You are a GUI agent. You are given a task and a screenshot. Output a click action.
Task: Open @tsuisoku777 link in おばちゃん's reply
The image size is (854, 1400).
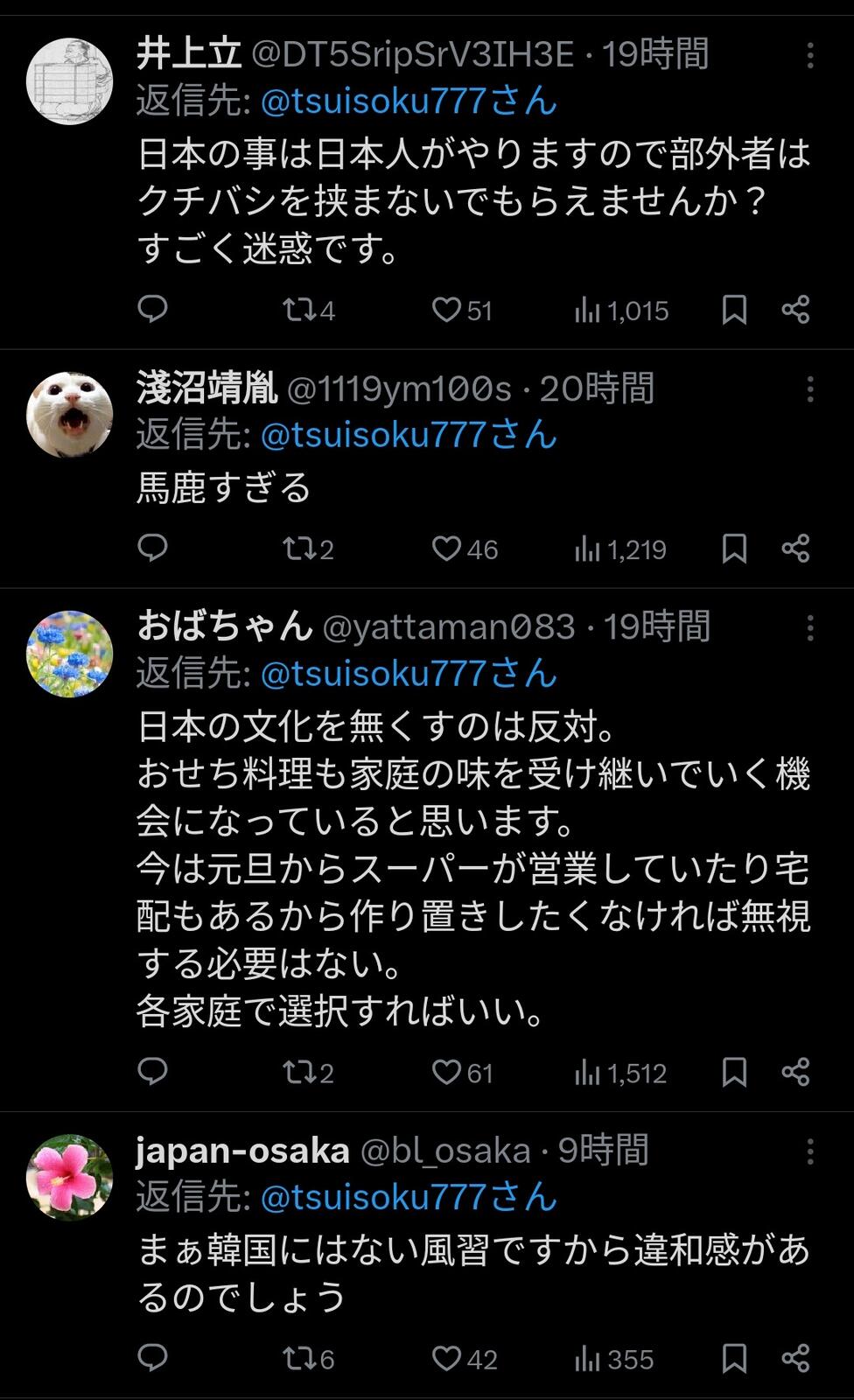coord(409,674)
